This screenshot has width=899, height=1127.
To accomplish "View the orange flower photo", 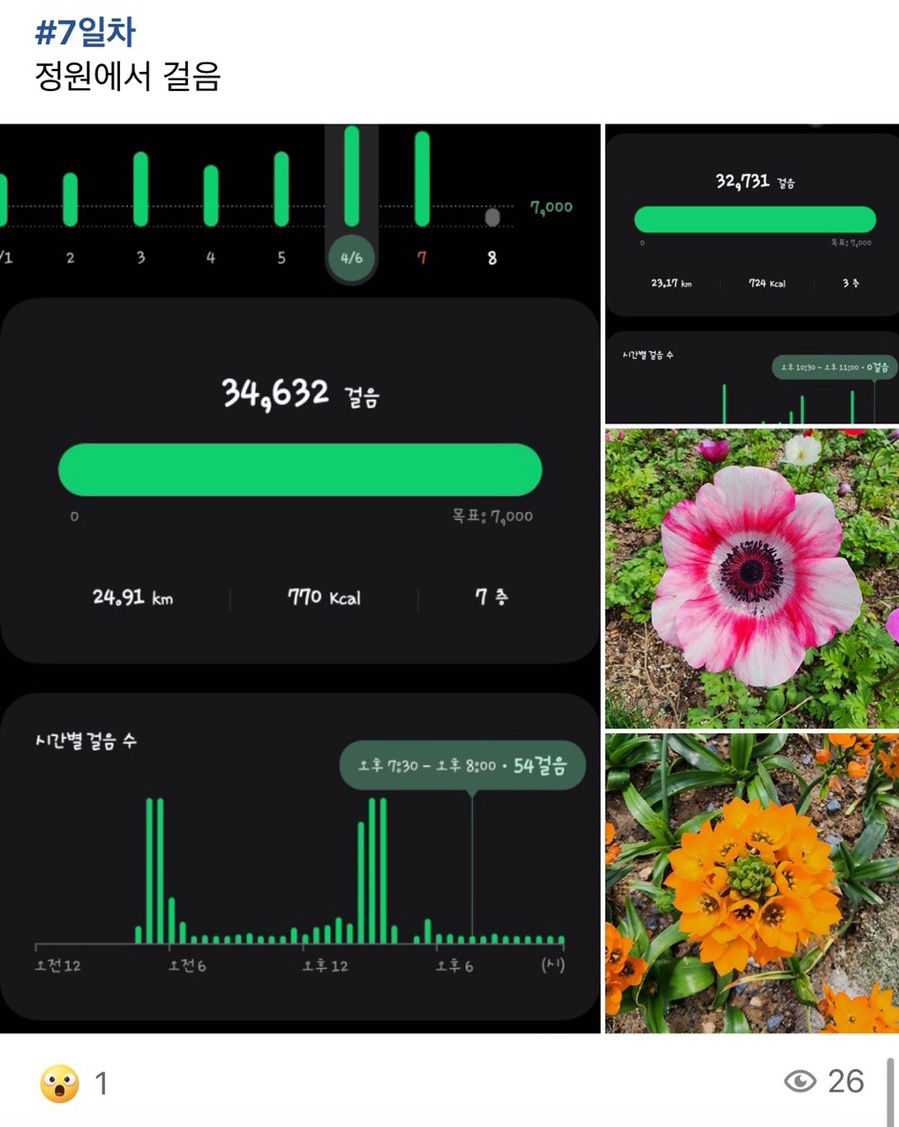I will [752, 882].
